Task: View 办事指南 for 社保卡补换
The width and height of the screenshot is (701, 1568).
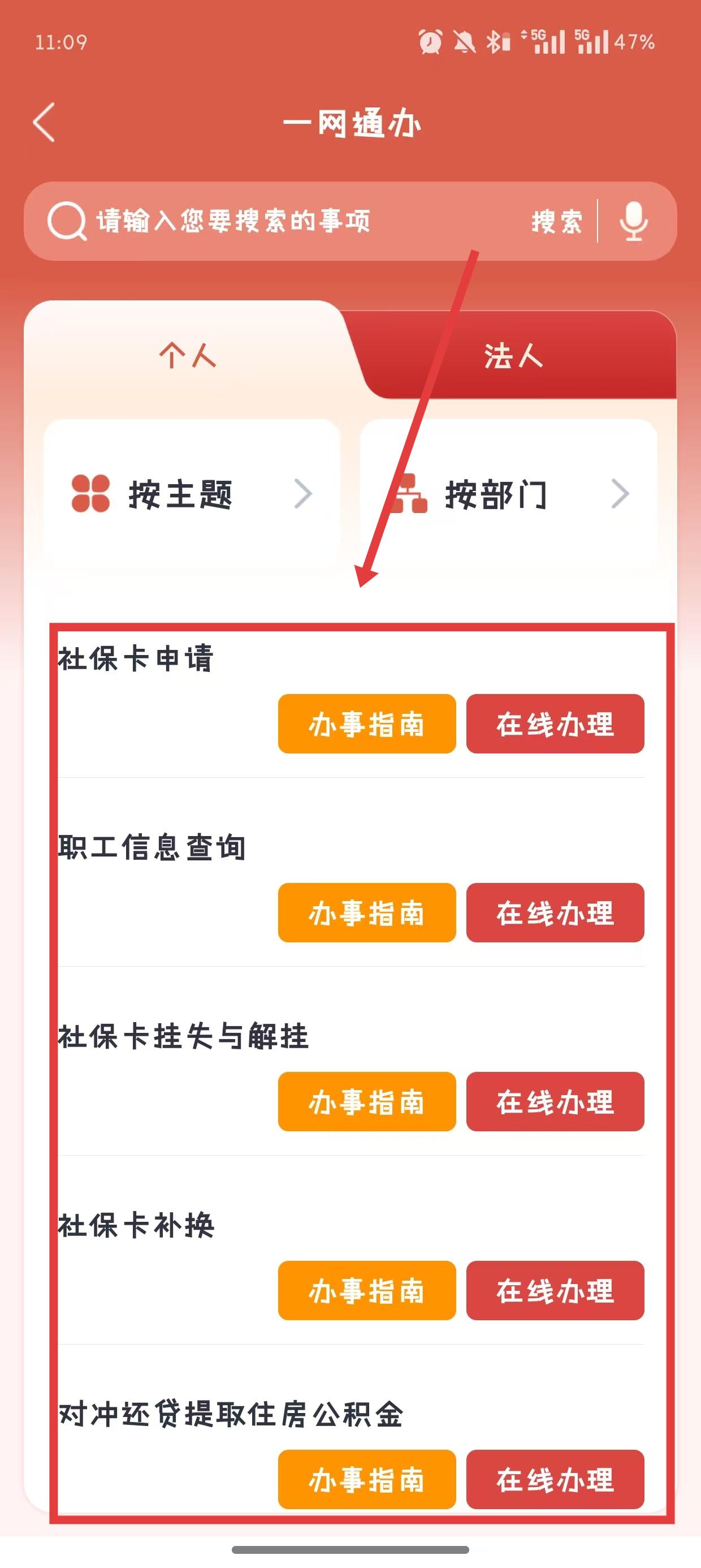Action: [367, 1290]
